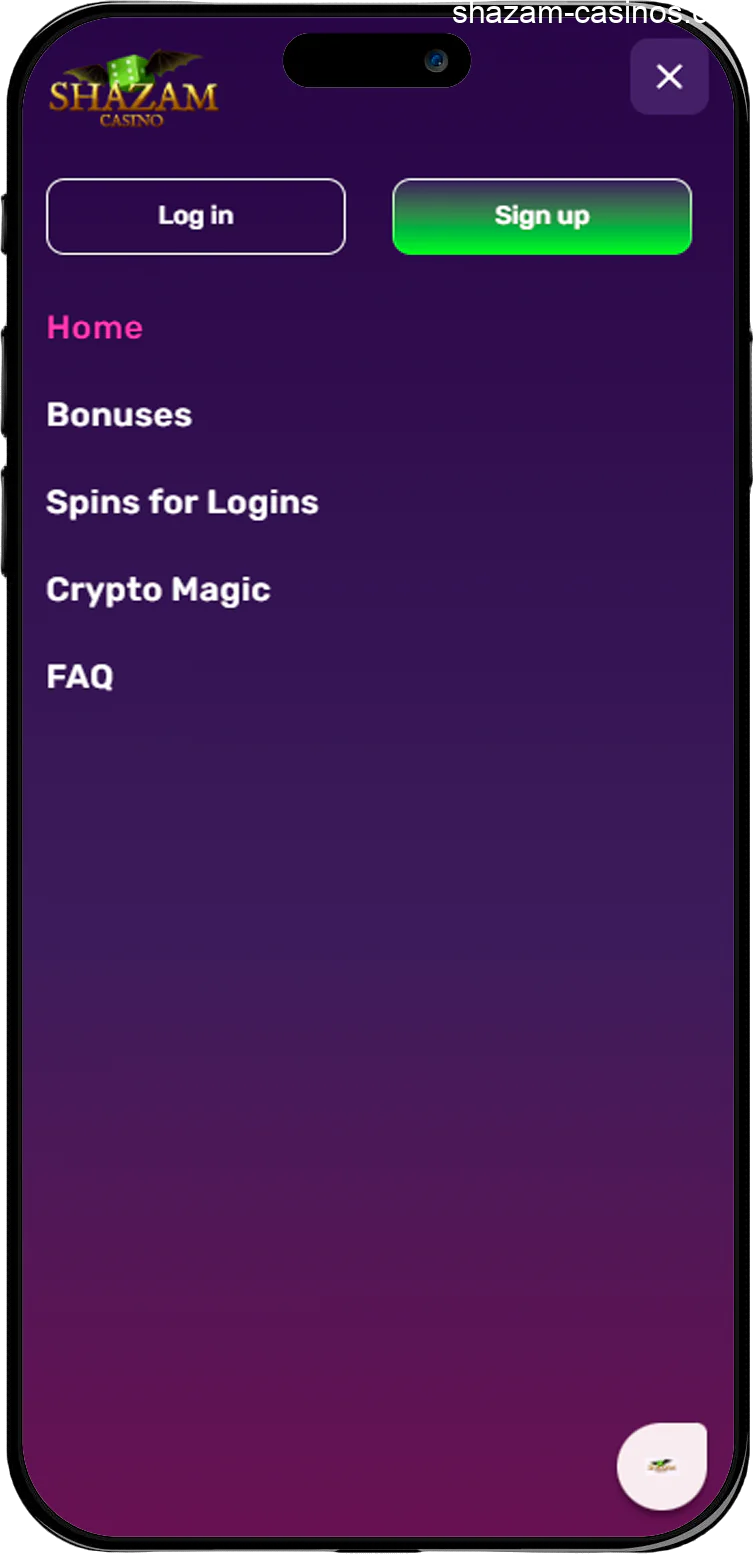Go to the Home page
This screenshot has height=1554, width=753.
pyautogui.click(x=95, y=327)
